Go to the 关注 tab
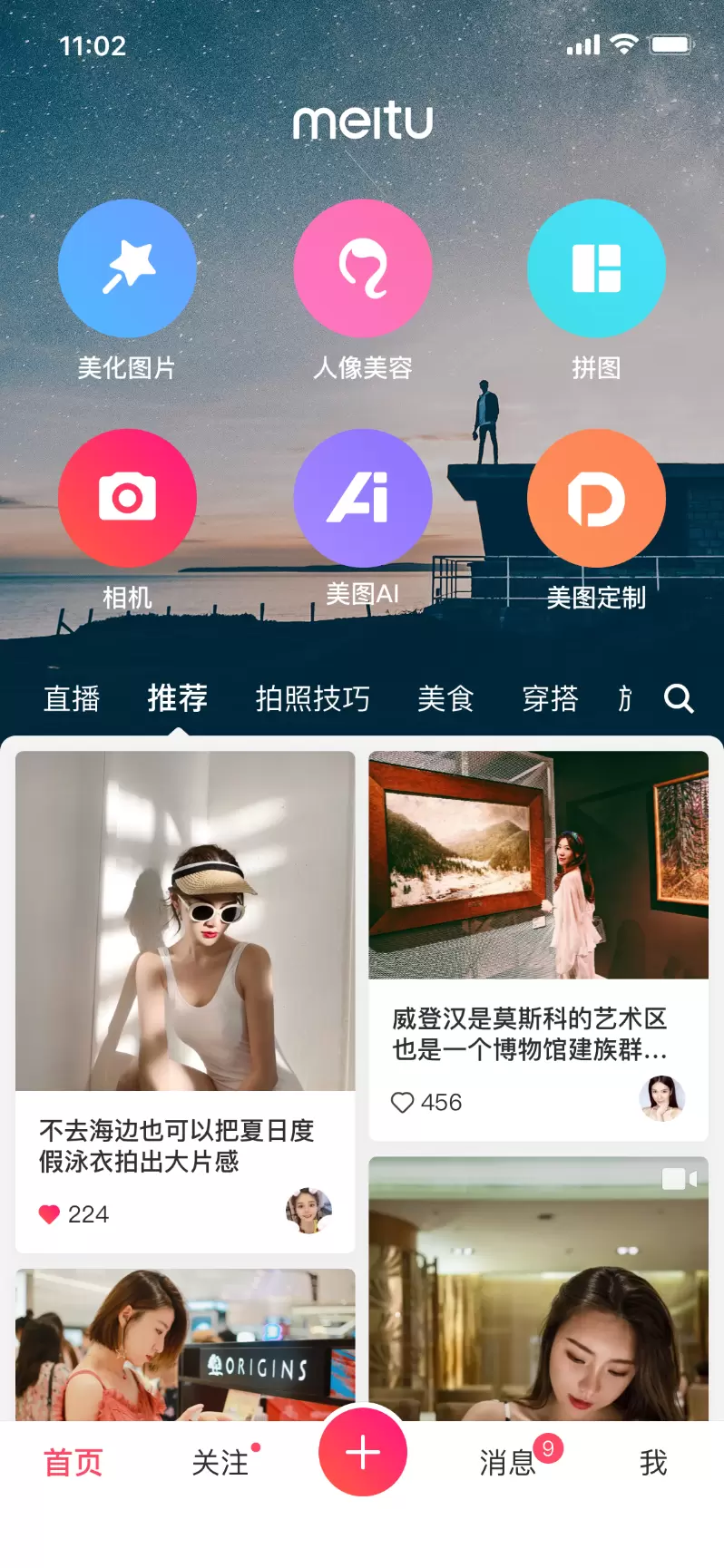Image resolution: width=724 pixels, height=1568 pixels. (x=220, y=1462)
